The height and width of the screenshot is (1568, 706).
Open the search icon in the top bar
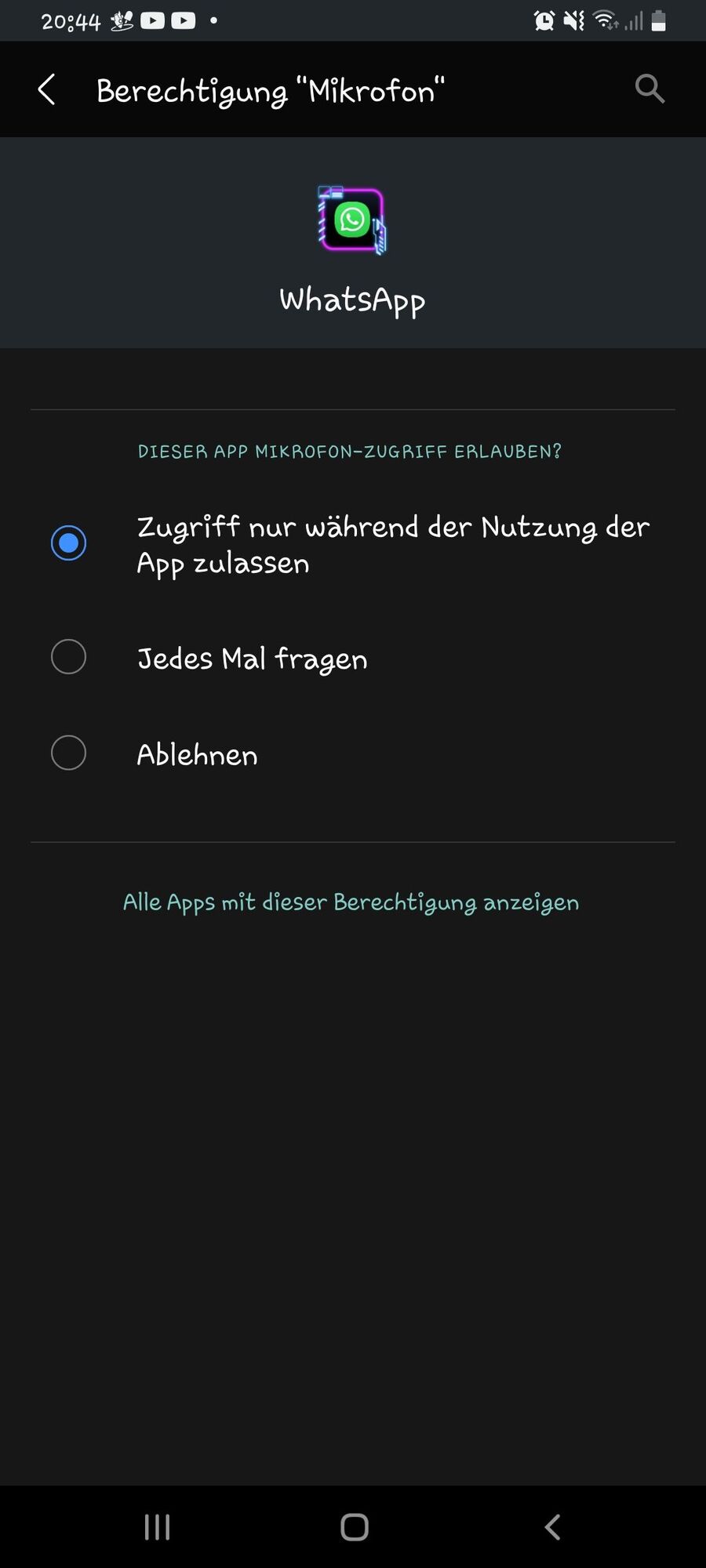650,89
